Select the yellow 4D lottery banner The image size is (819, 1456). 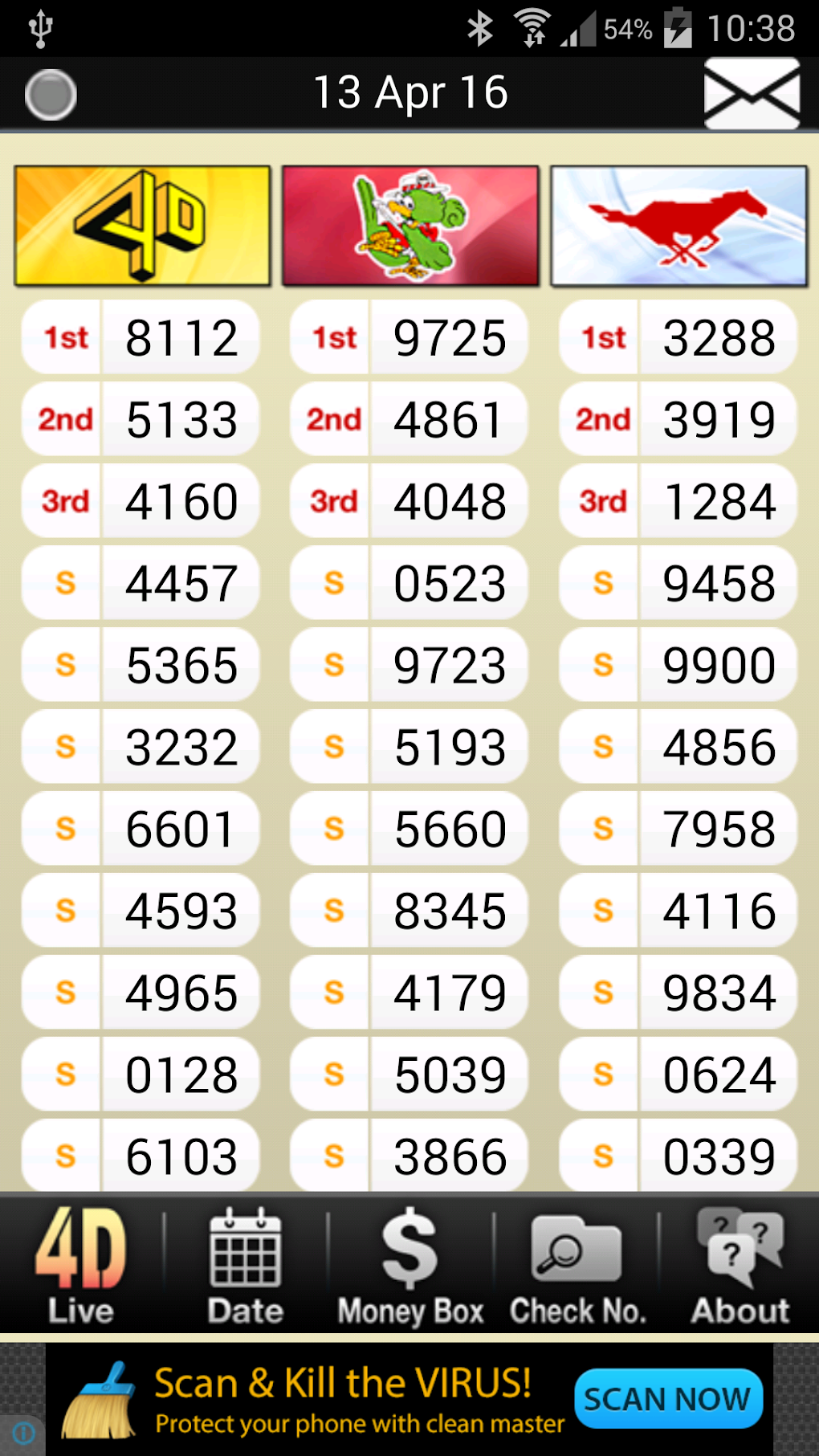pyautogui.click(x=142, y=226)
